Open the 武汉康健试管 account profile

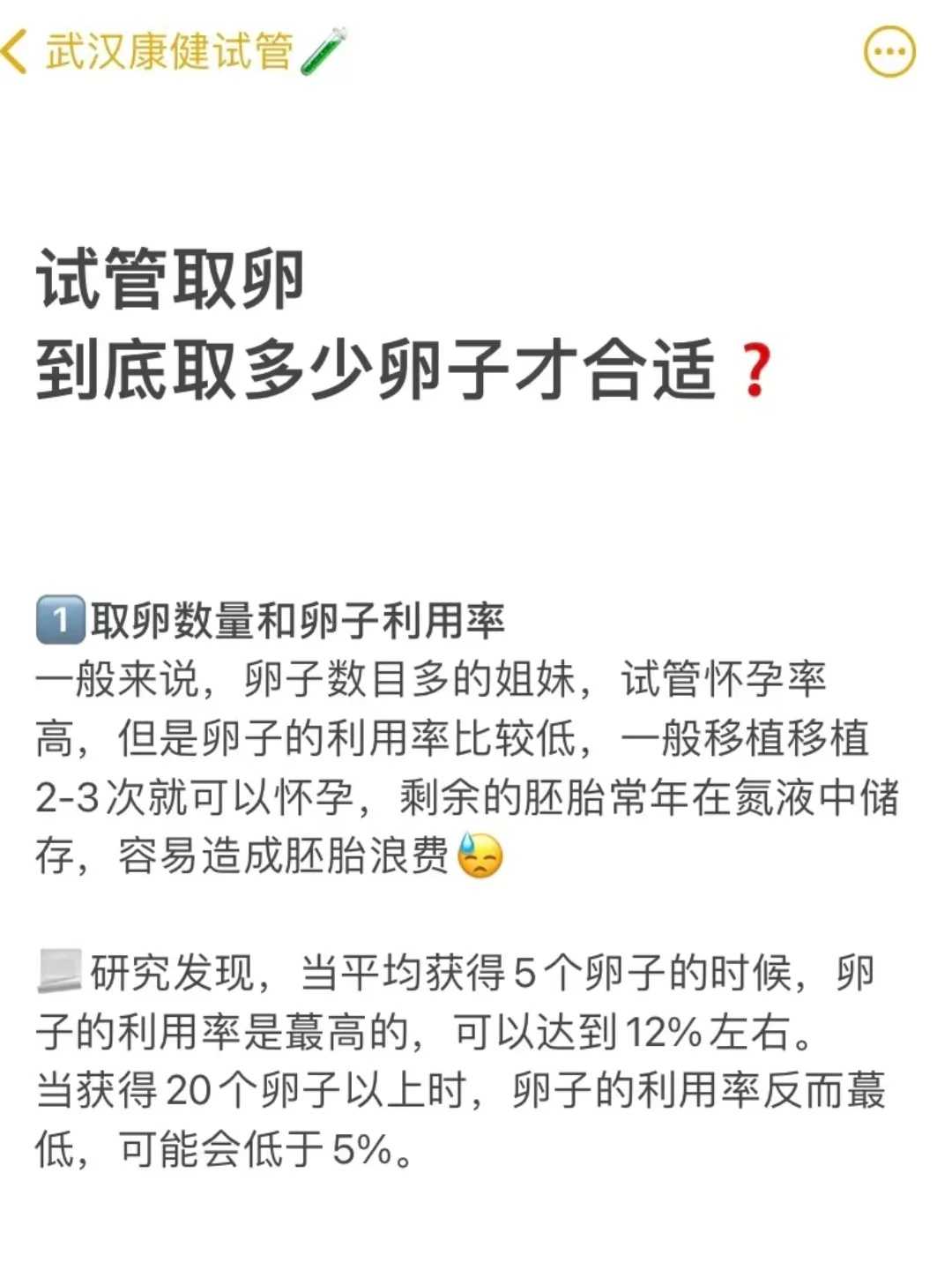(172, 50)
